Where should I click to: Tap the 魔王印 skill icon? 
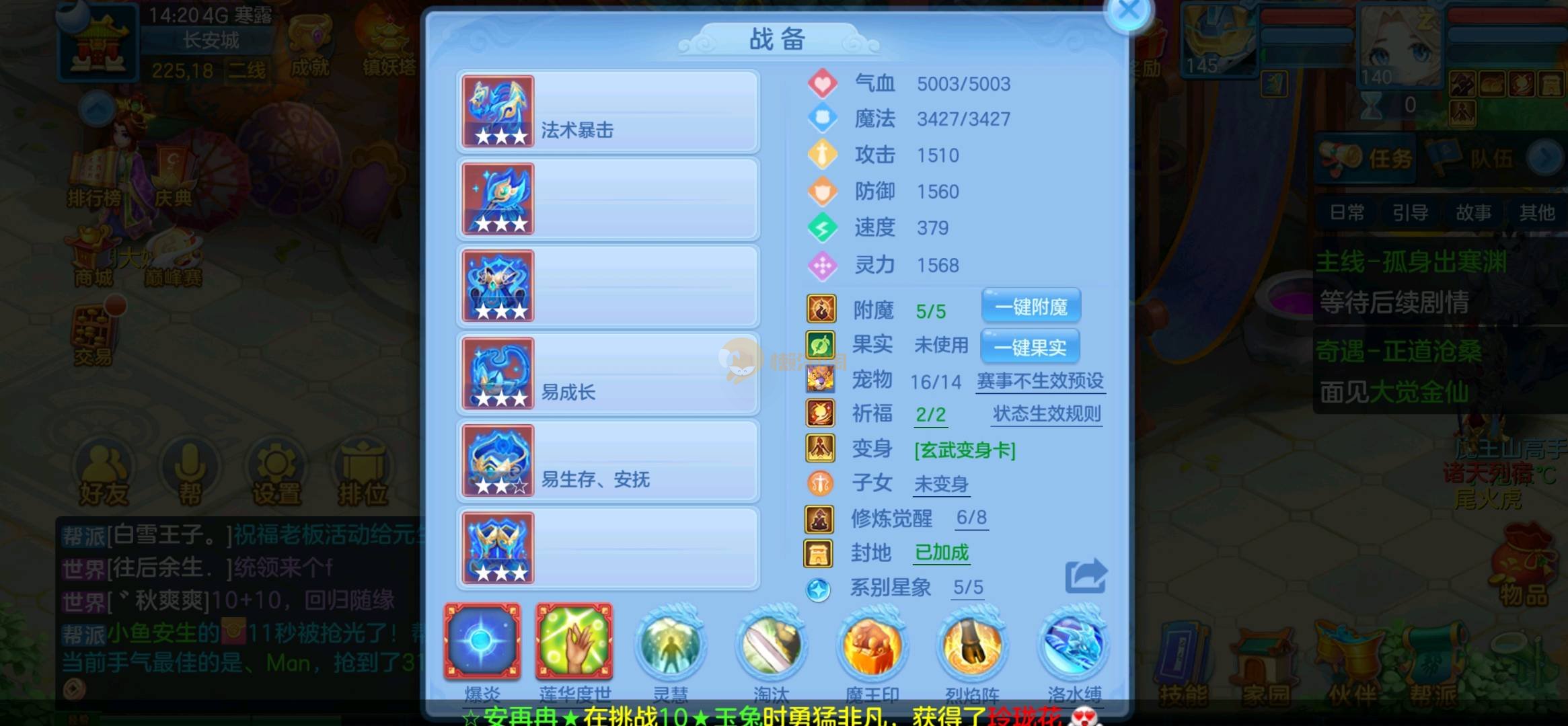(872, 645)
